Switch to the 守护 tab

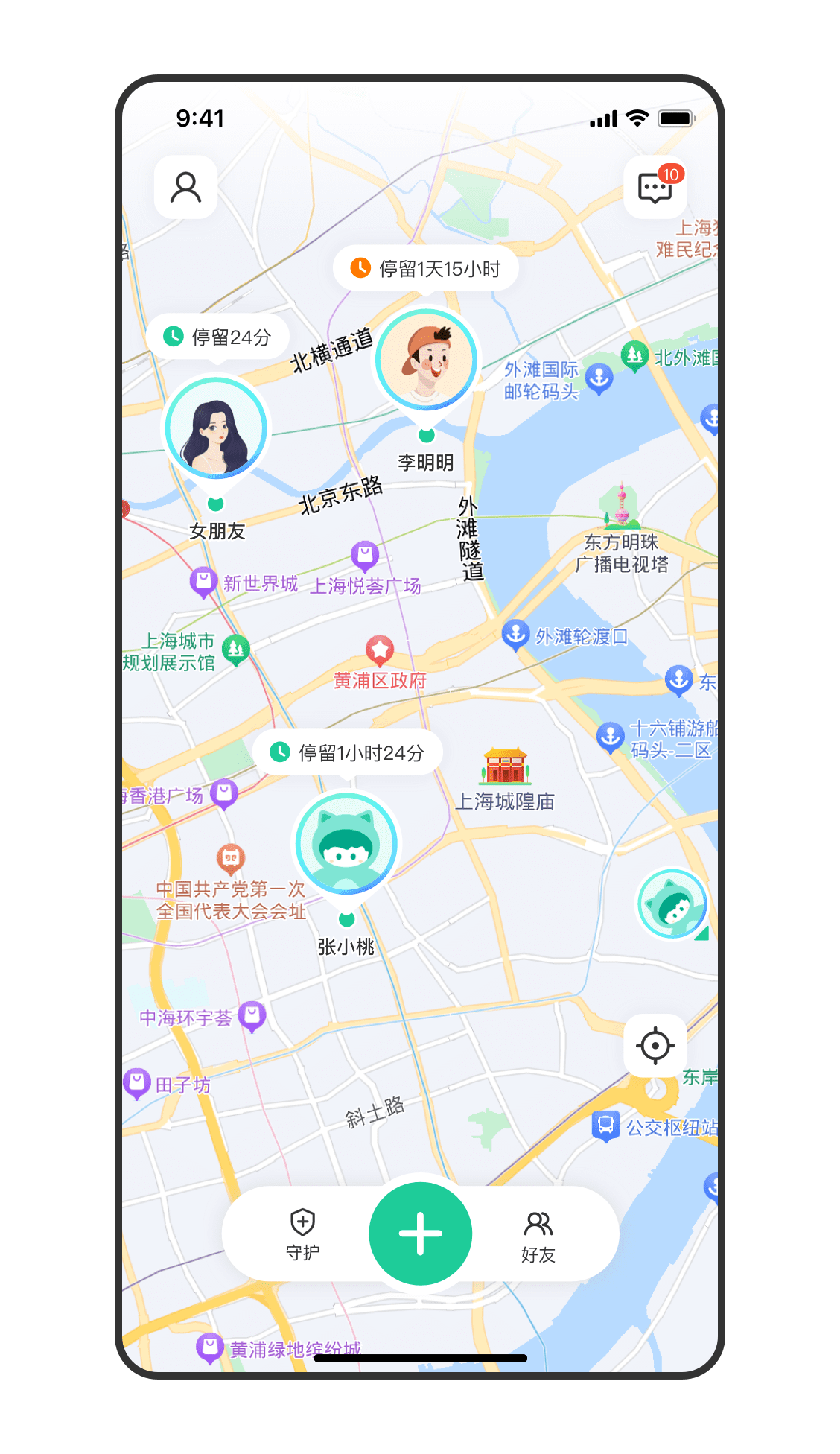(302, 1234)
